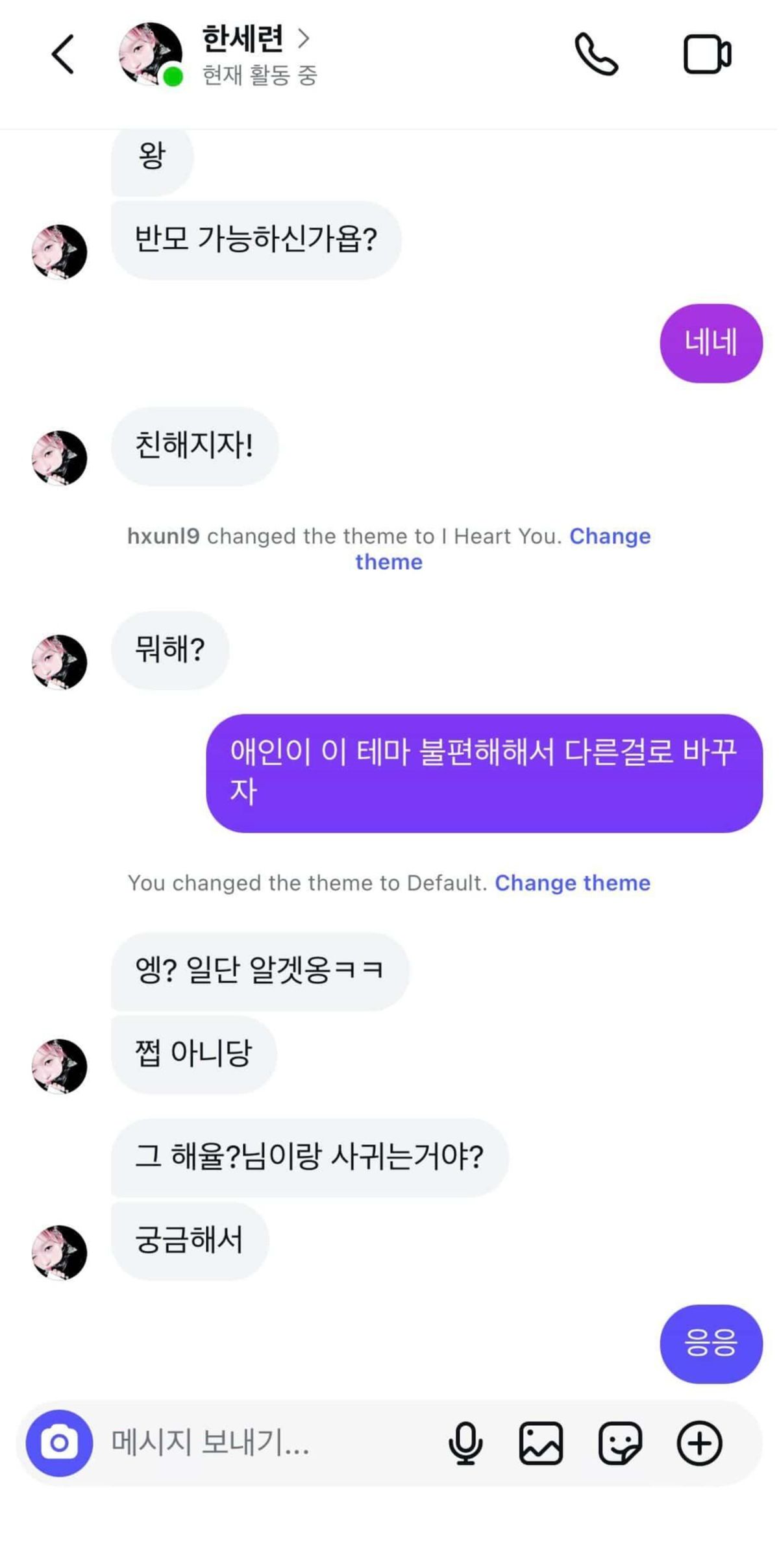The height and width of the screenshot is (1568, 779).
Task: Open the camera from the message bar
Action: pos(59,1443)
